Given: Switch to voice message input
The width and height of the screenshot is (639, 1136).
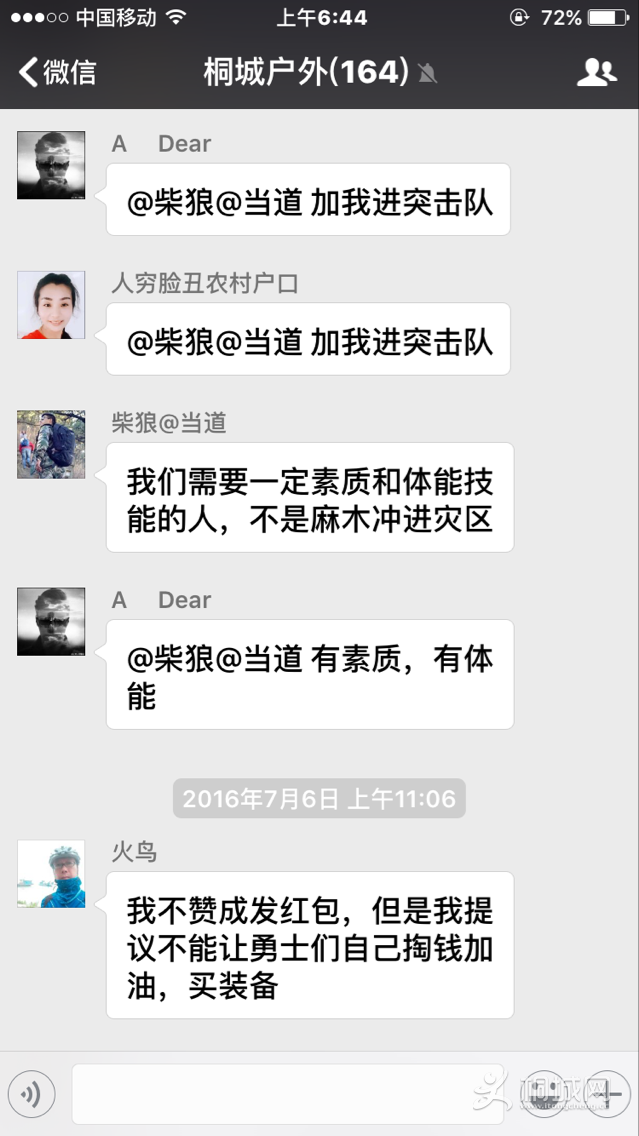Looking at the screenshot, I should point(32,1095).
